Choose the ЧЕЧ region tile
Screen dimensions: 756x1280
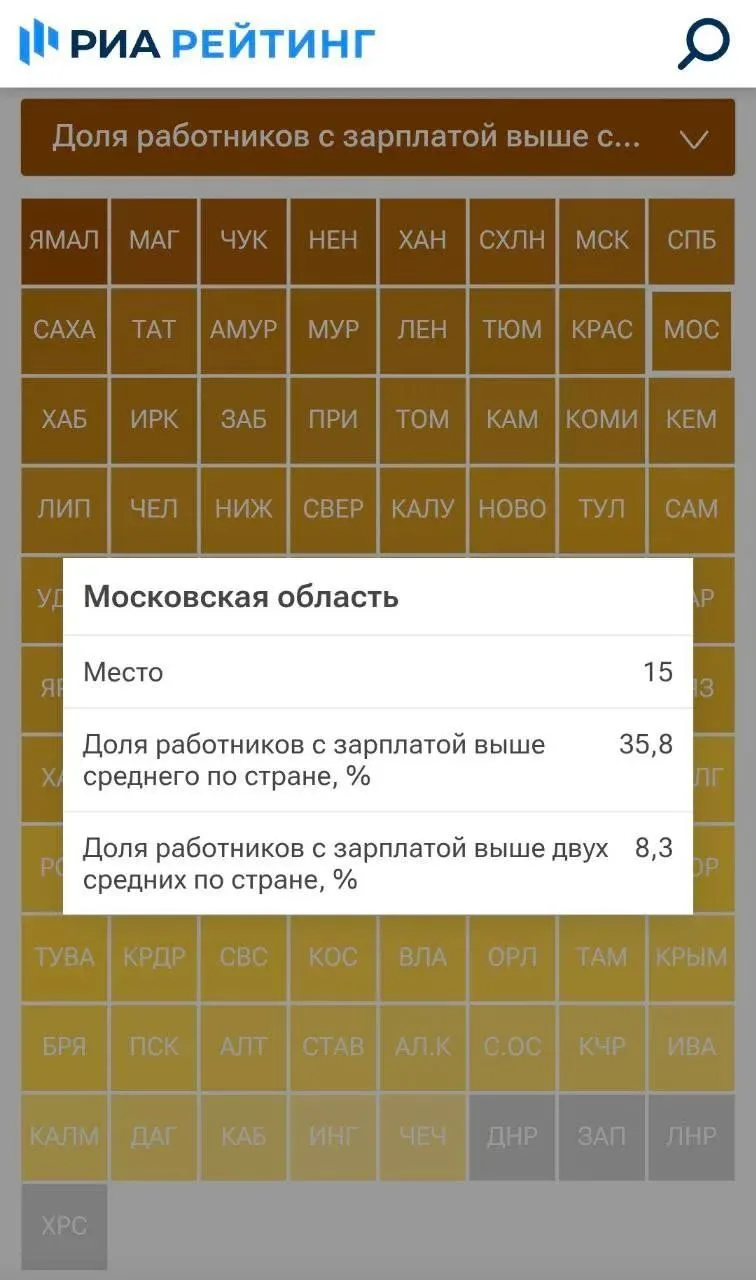point(422,1137)
